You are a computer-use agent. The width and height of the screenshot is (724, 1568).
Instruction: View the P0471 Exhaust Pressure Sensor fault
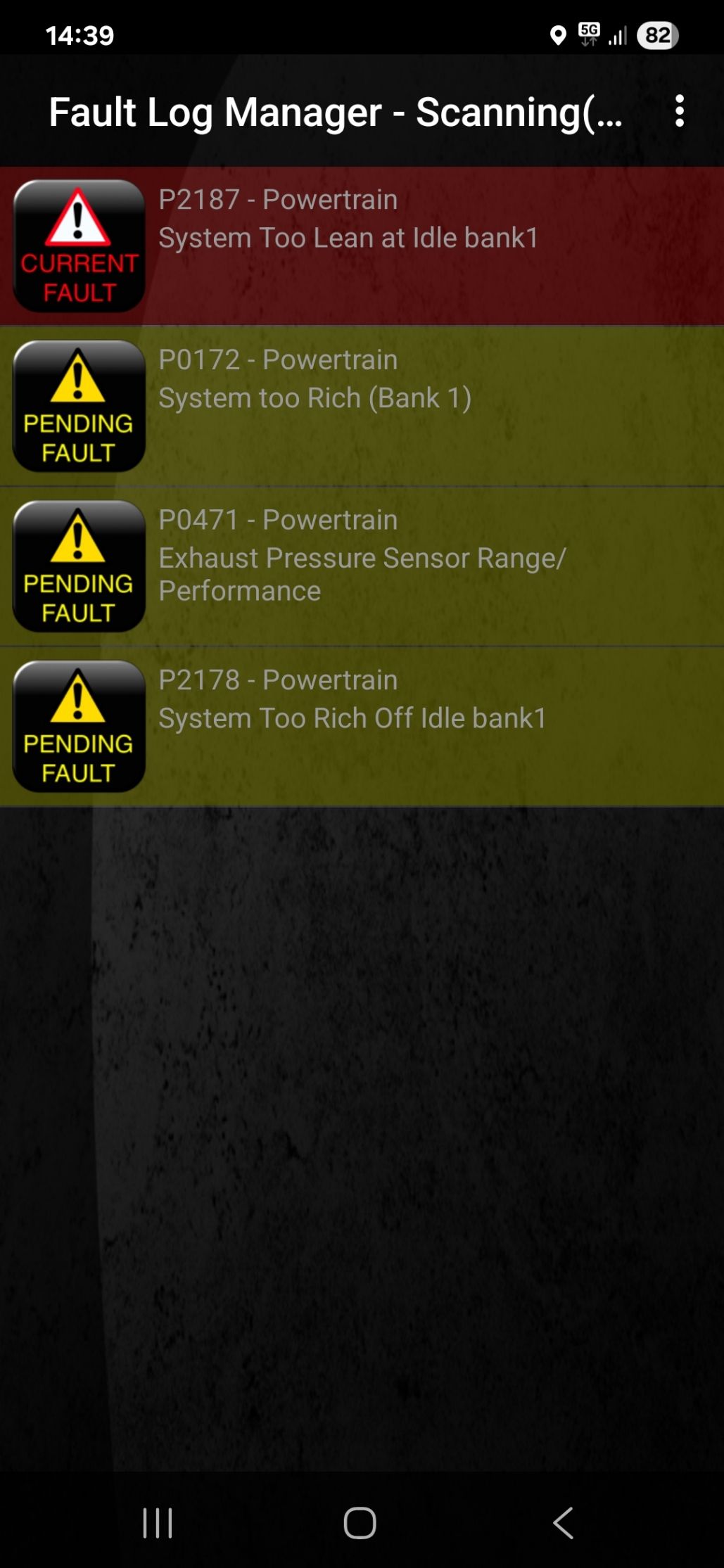click(362, 566)
